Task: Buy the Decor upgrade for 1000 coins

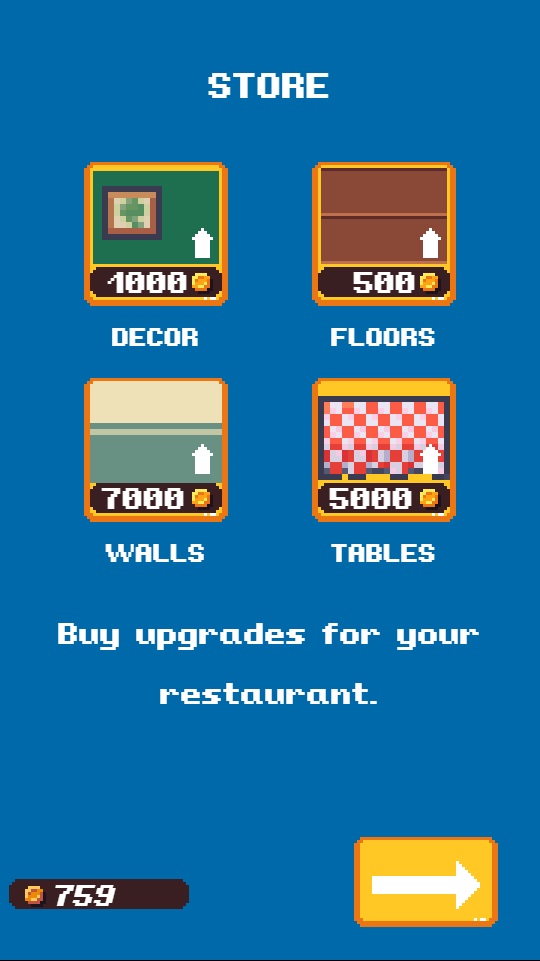Action: (x=156, y=234)
